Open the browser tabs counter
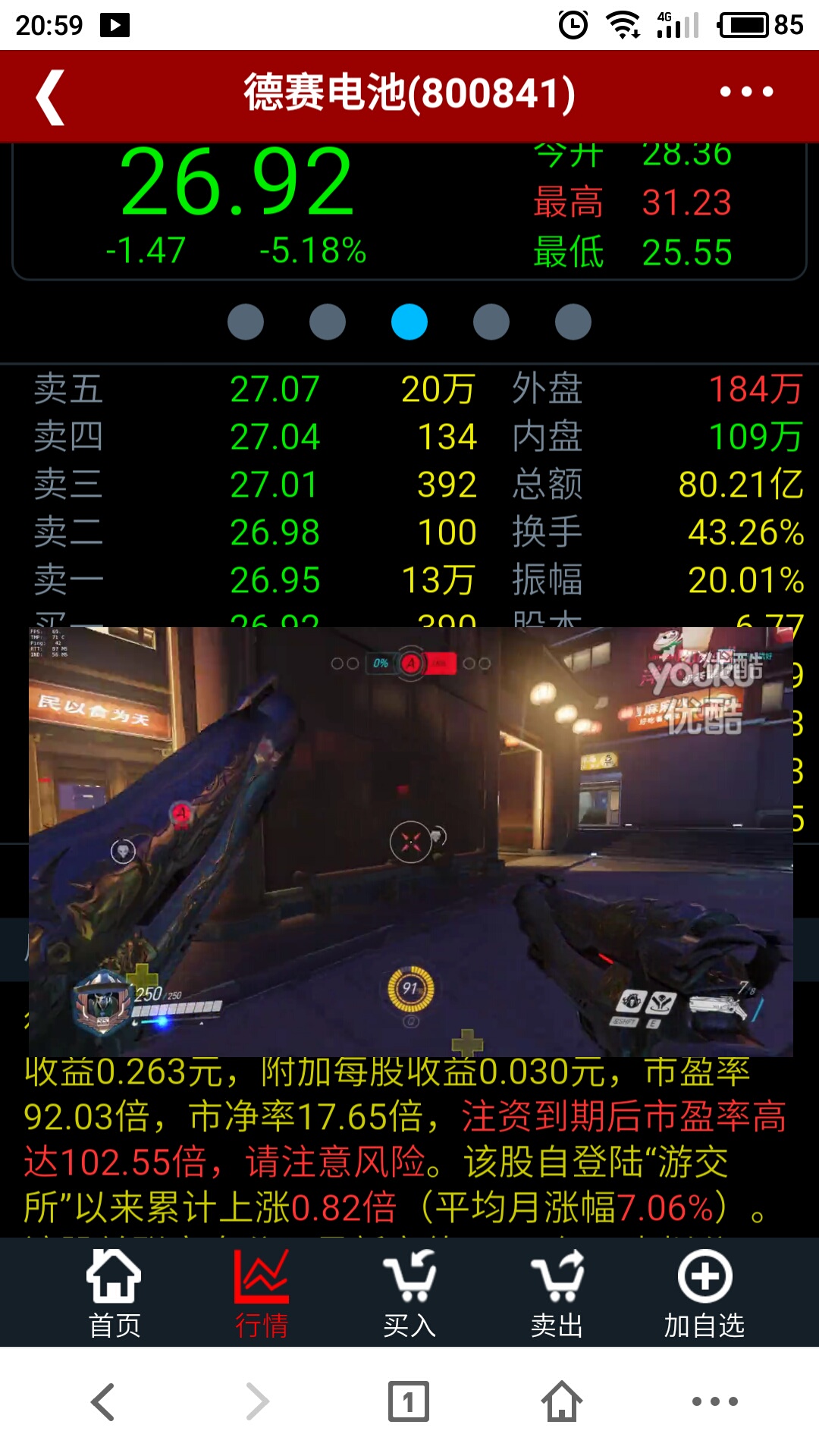 click(x=409, y=1401)
